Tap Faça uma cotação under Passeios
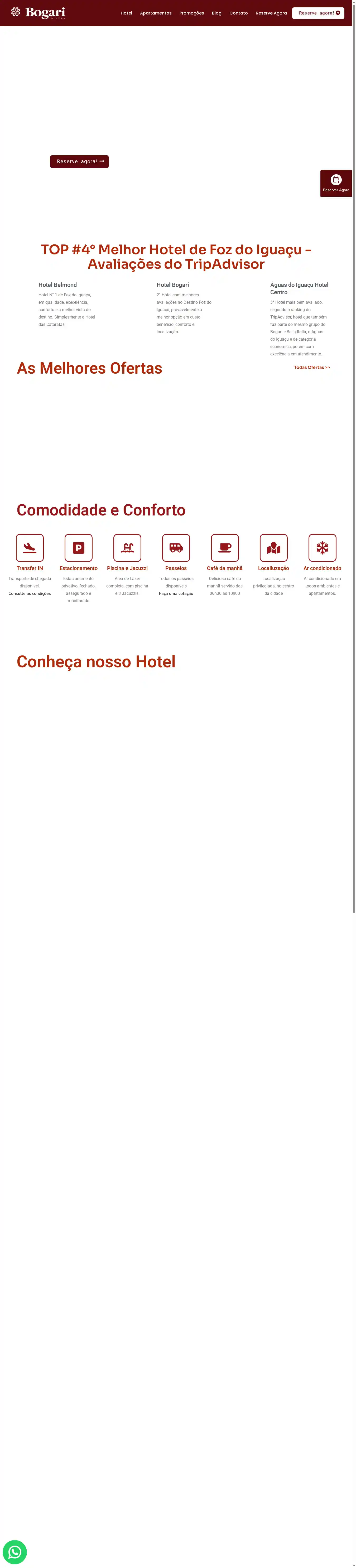 (x=176, y=594)
